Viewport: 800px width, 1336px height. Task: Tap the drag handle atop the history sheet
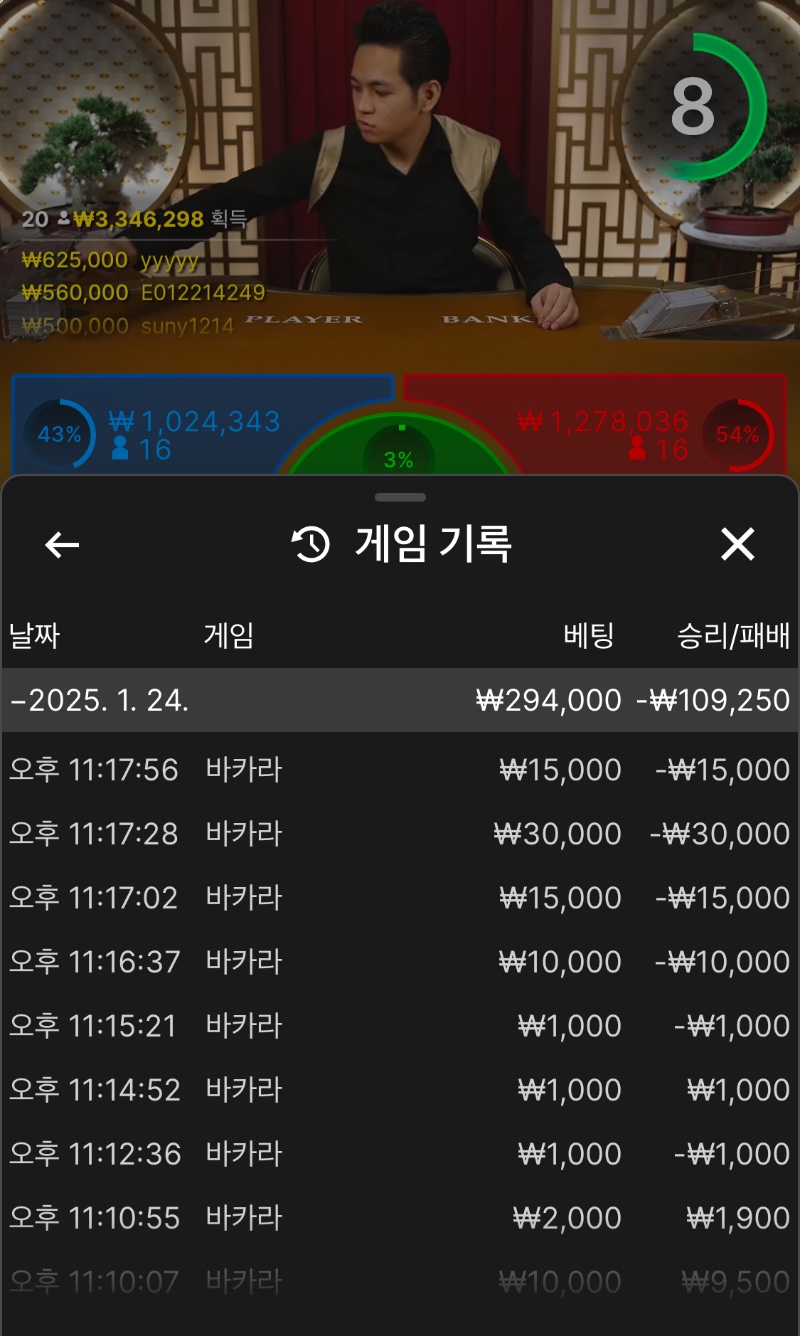click(x=400, y=497)
